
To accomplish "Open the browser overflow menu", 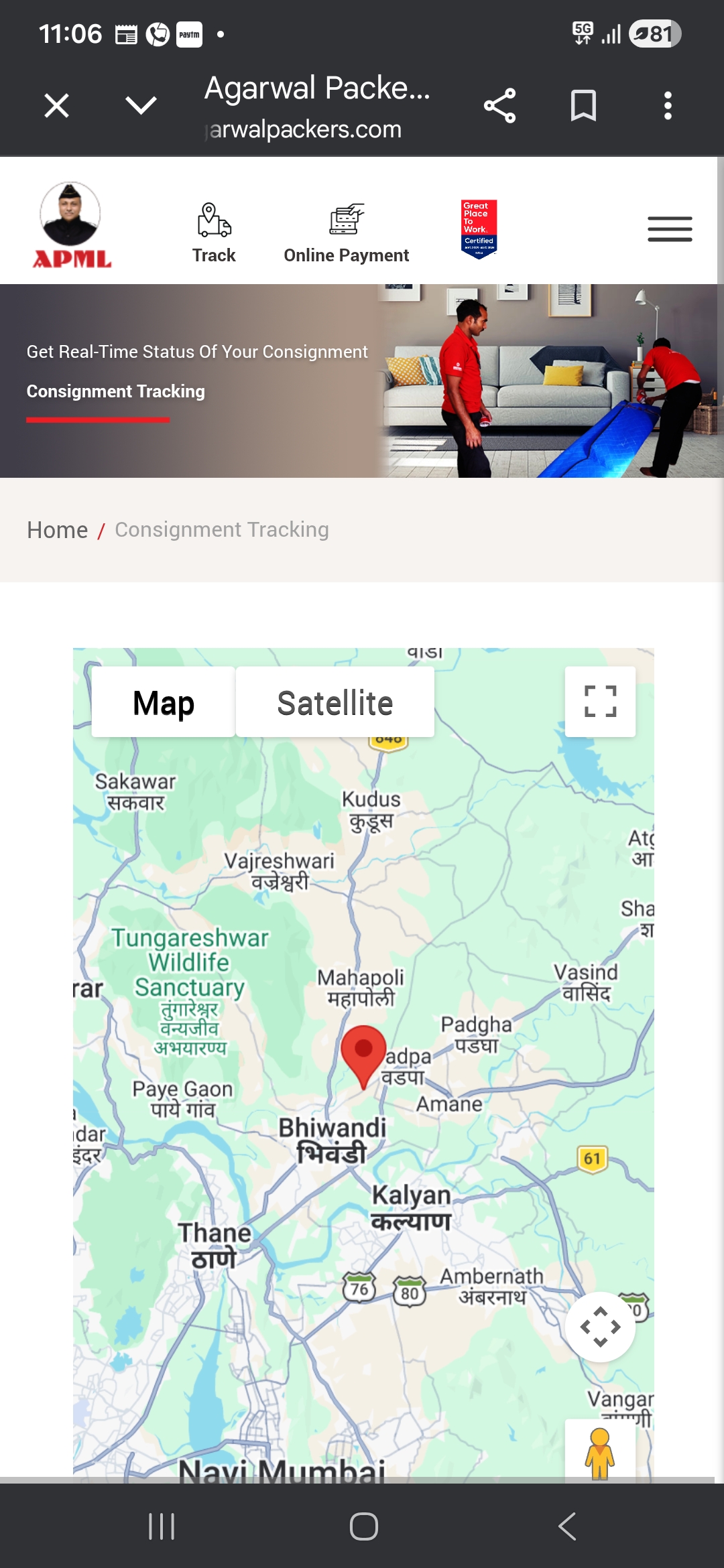I will coord(668,106).
